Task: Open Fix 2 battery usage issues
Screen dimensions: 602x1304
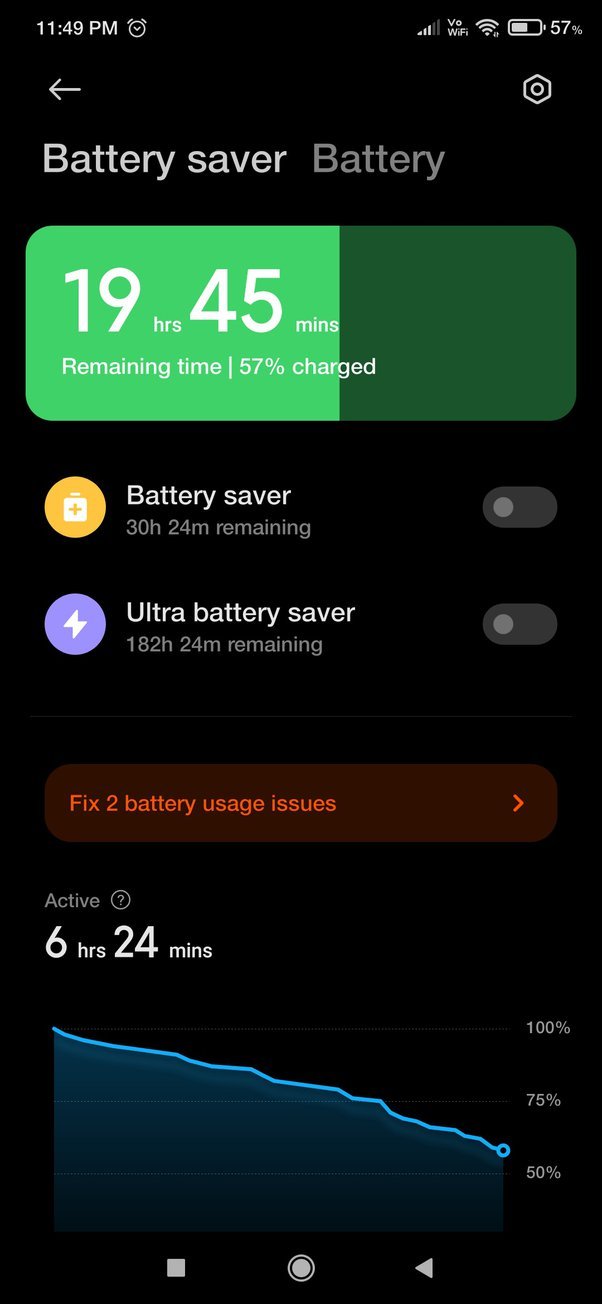Action: (300, 803)
